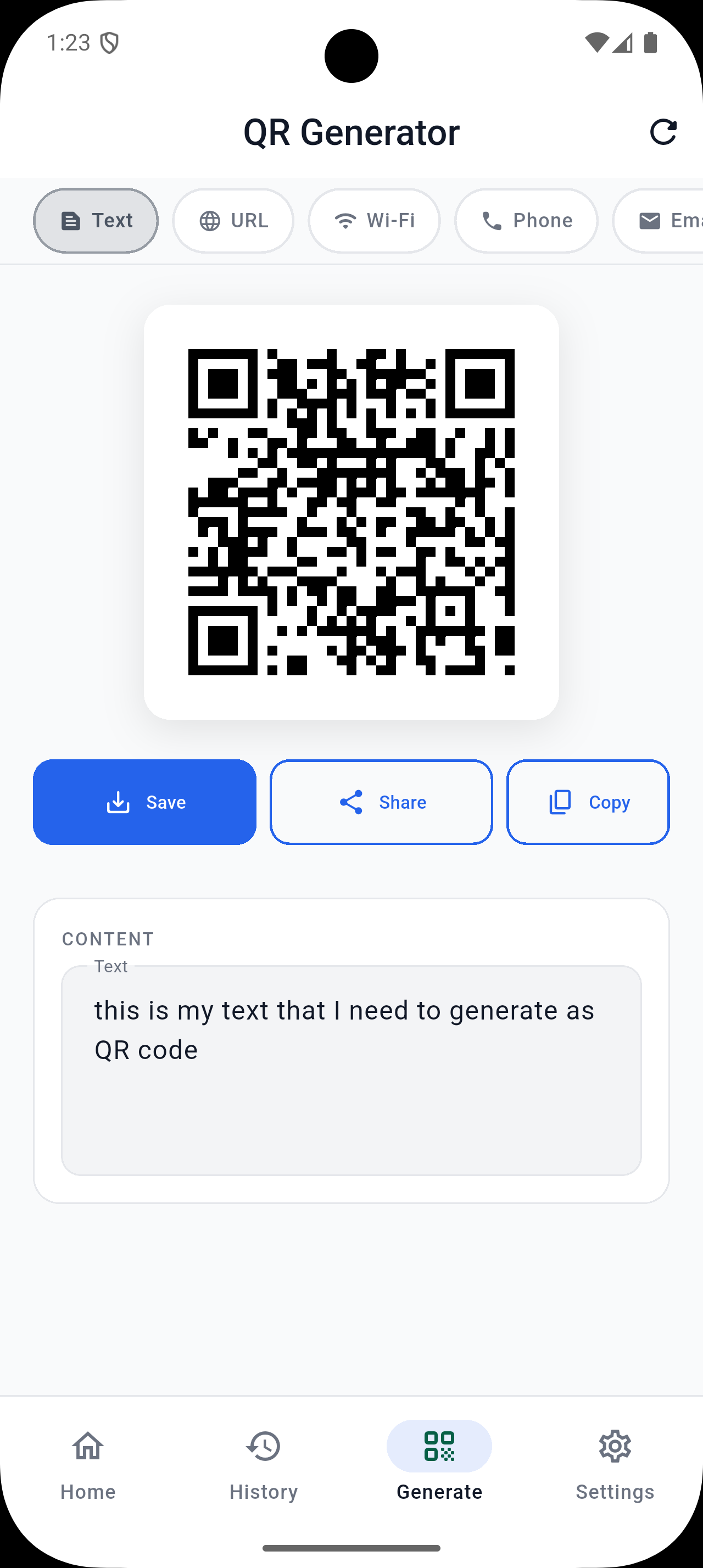Save the generated QR code

144,802
